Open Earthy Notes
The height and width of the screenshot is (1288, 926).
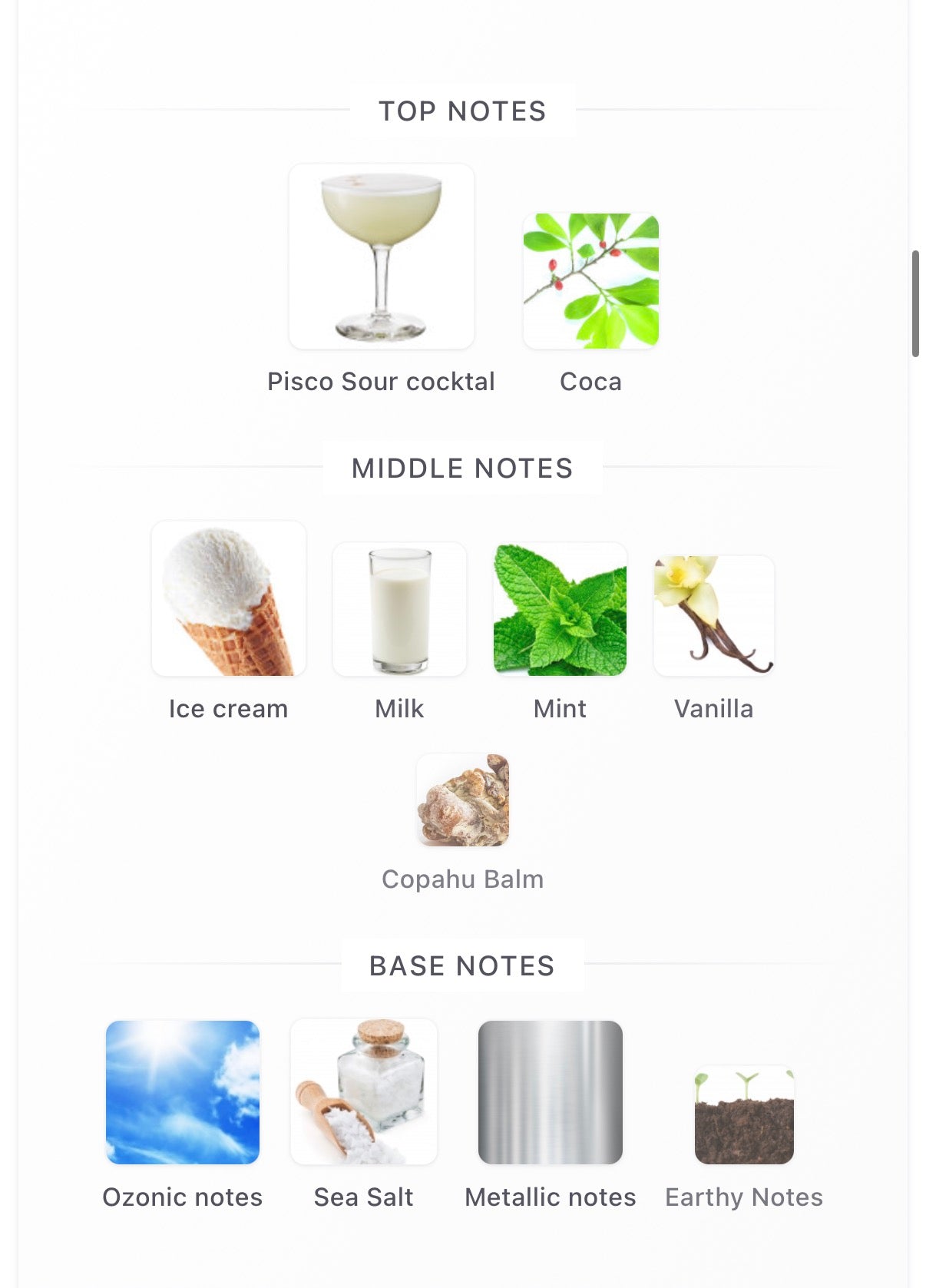click(743, 1115)
